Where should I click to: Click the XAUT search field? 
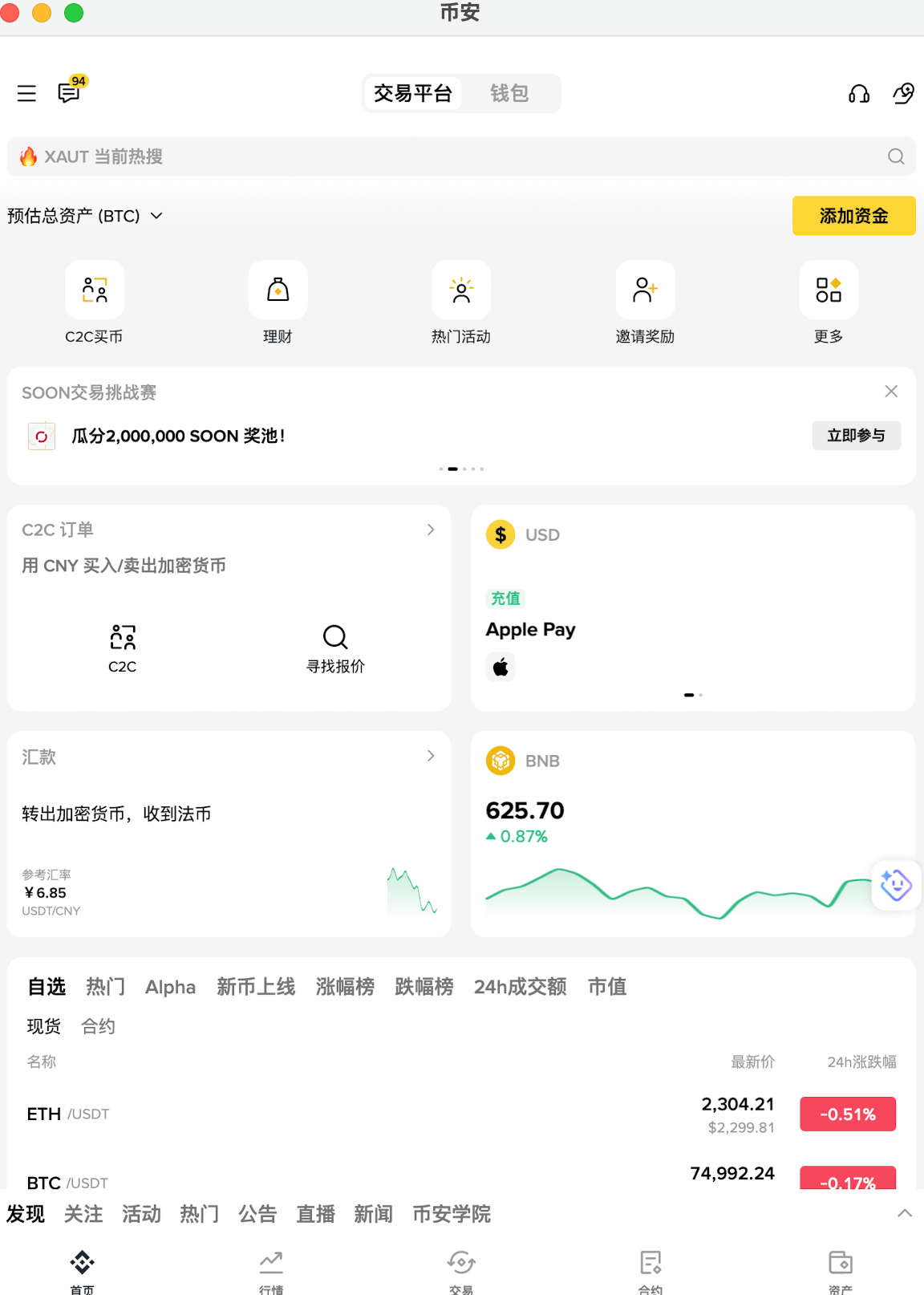[461, 156]
